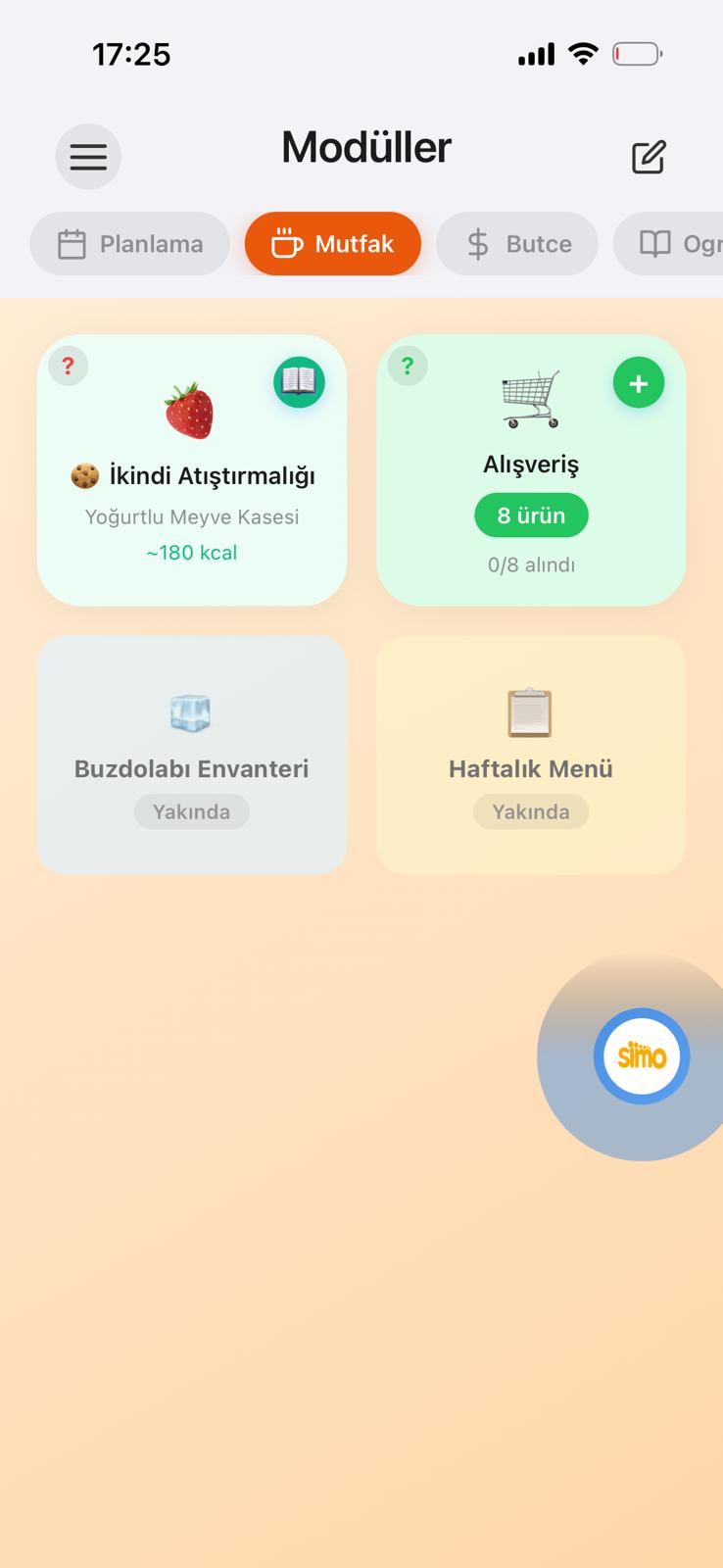
Task: Tap the ~180 kcal calorie text
Action: tap(191, 553)
